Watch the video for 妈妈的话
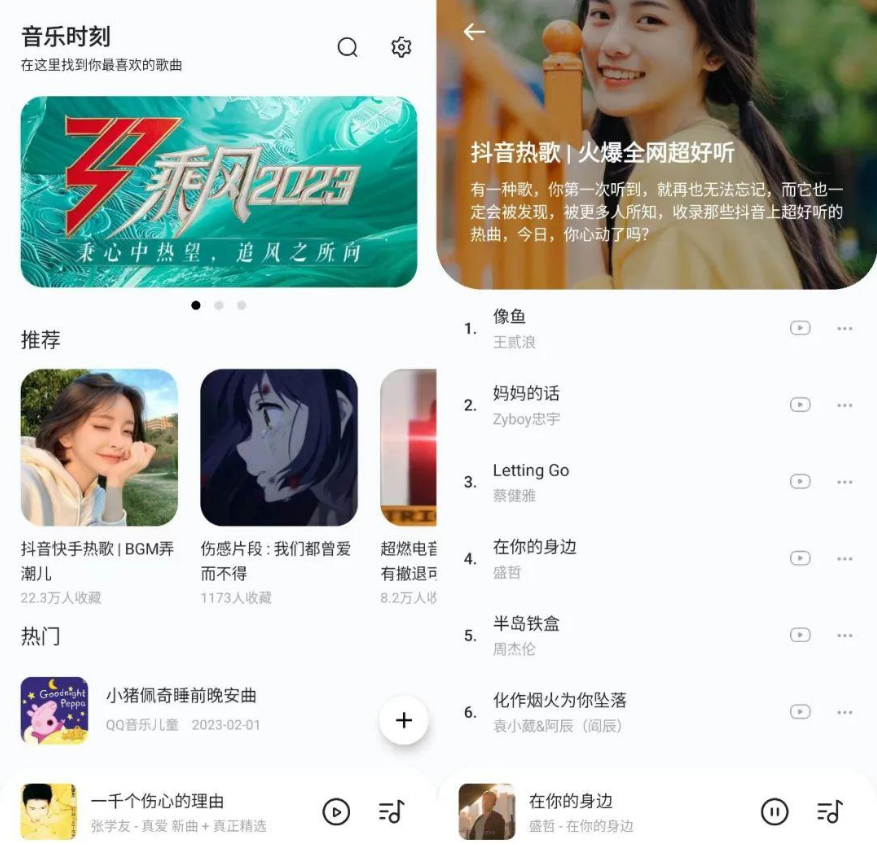This screenshot has width=877, height=845. (800, 405)
